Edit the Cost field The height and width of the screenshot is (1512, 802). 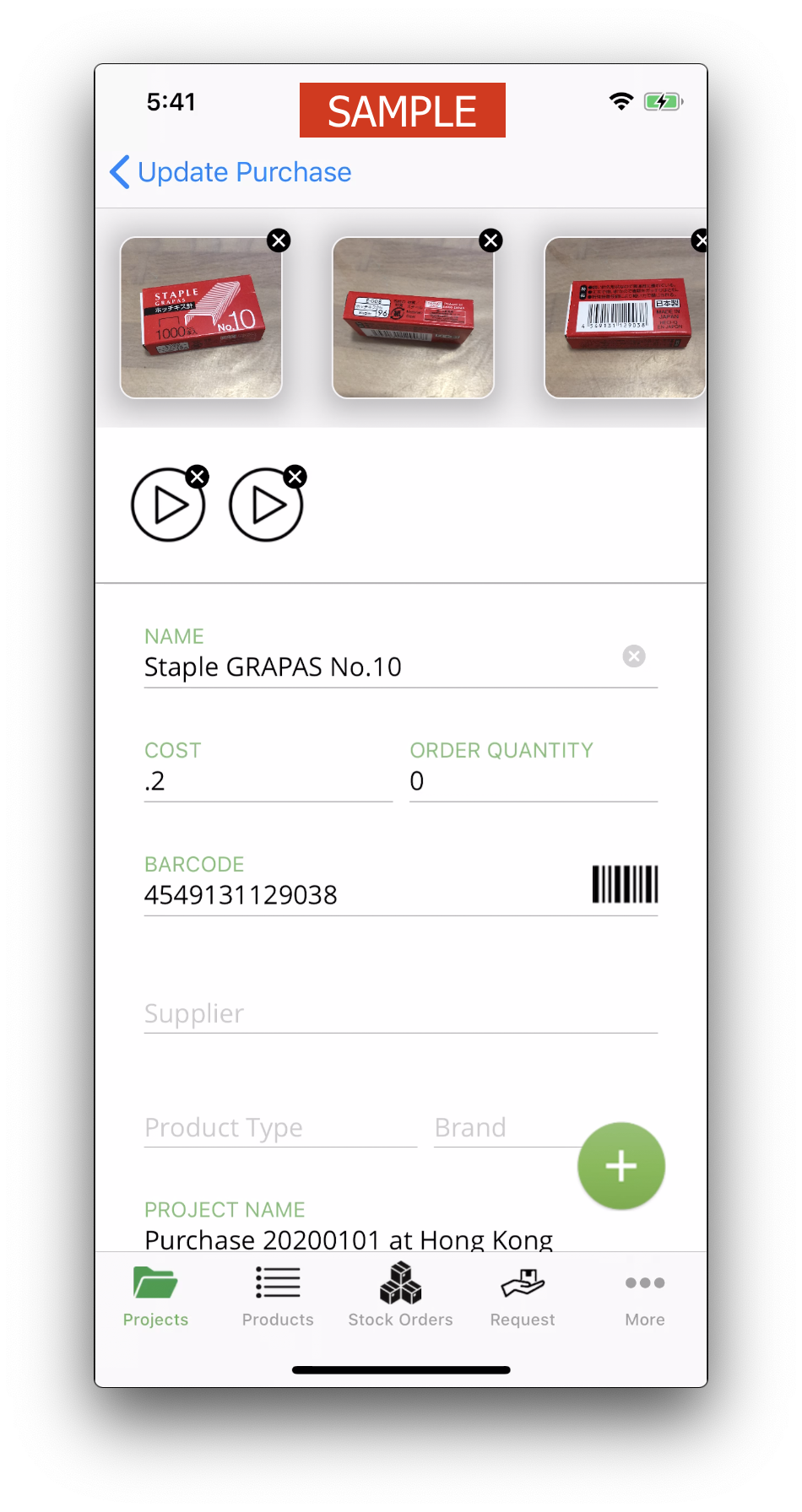pyautogui.click(x=267, y=781)
